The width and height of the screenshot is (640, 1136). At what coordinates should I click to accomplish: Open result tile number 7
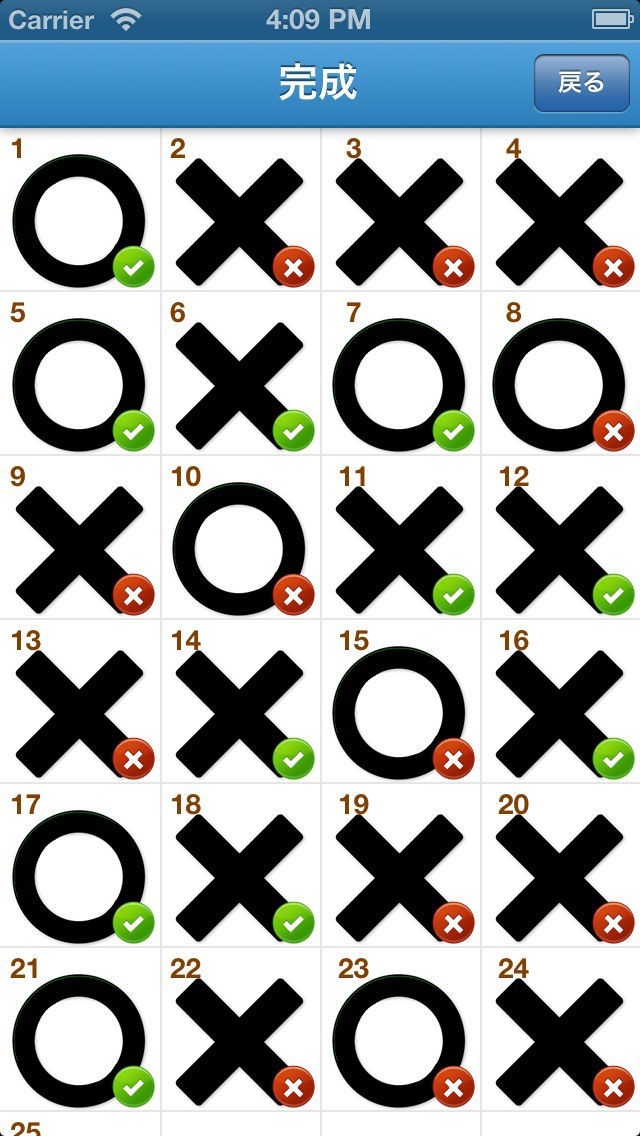tap(400, 374)
